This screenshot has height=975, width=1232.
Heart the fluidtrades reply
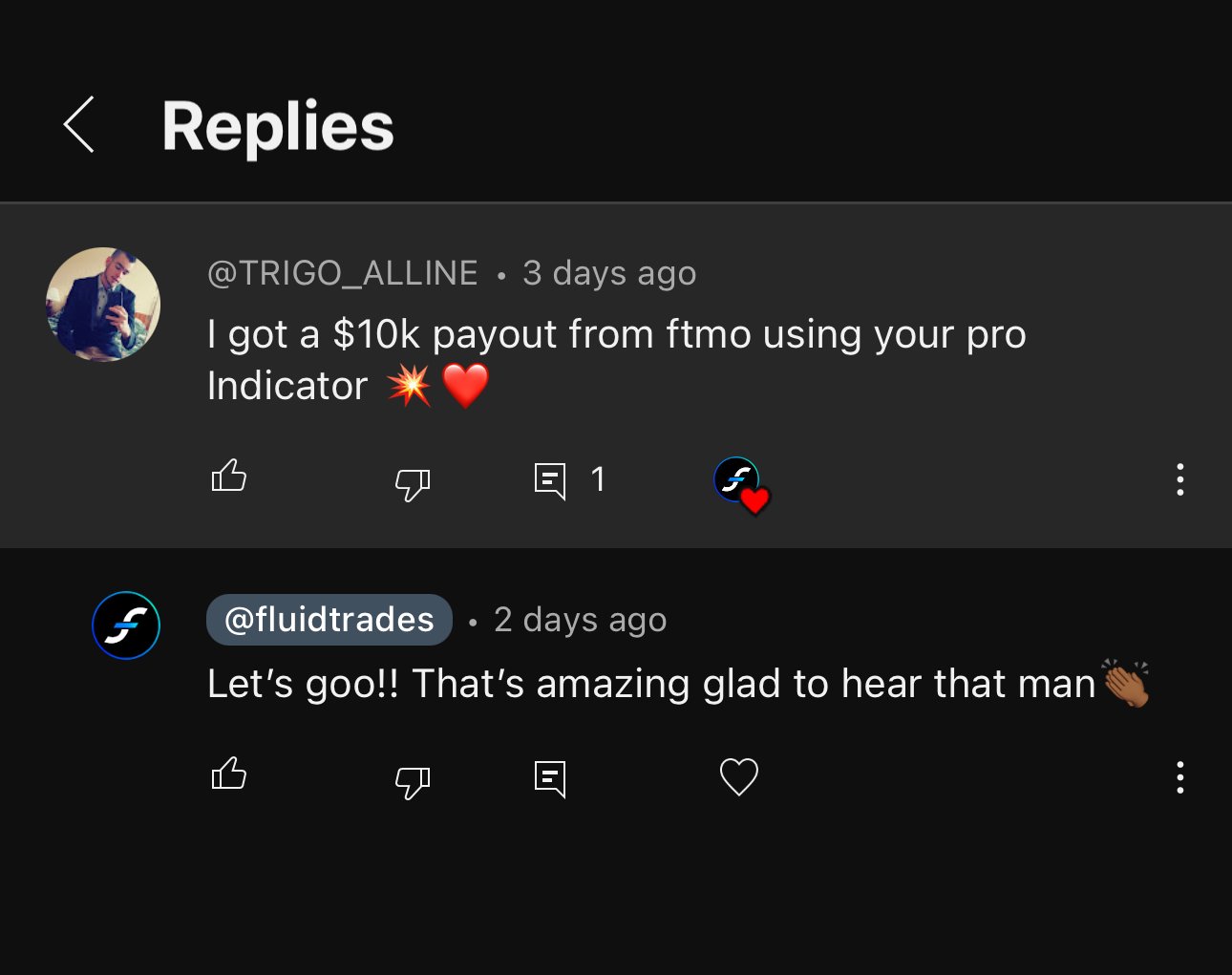pos(738,777)
